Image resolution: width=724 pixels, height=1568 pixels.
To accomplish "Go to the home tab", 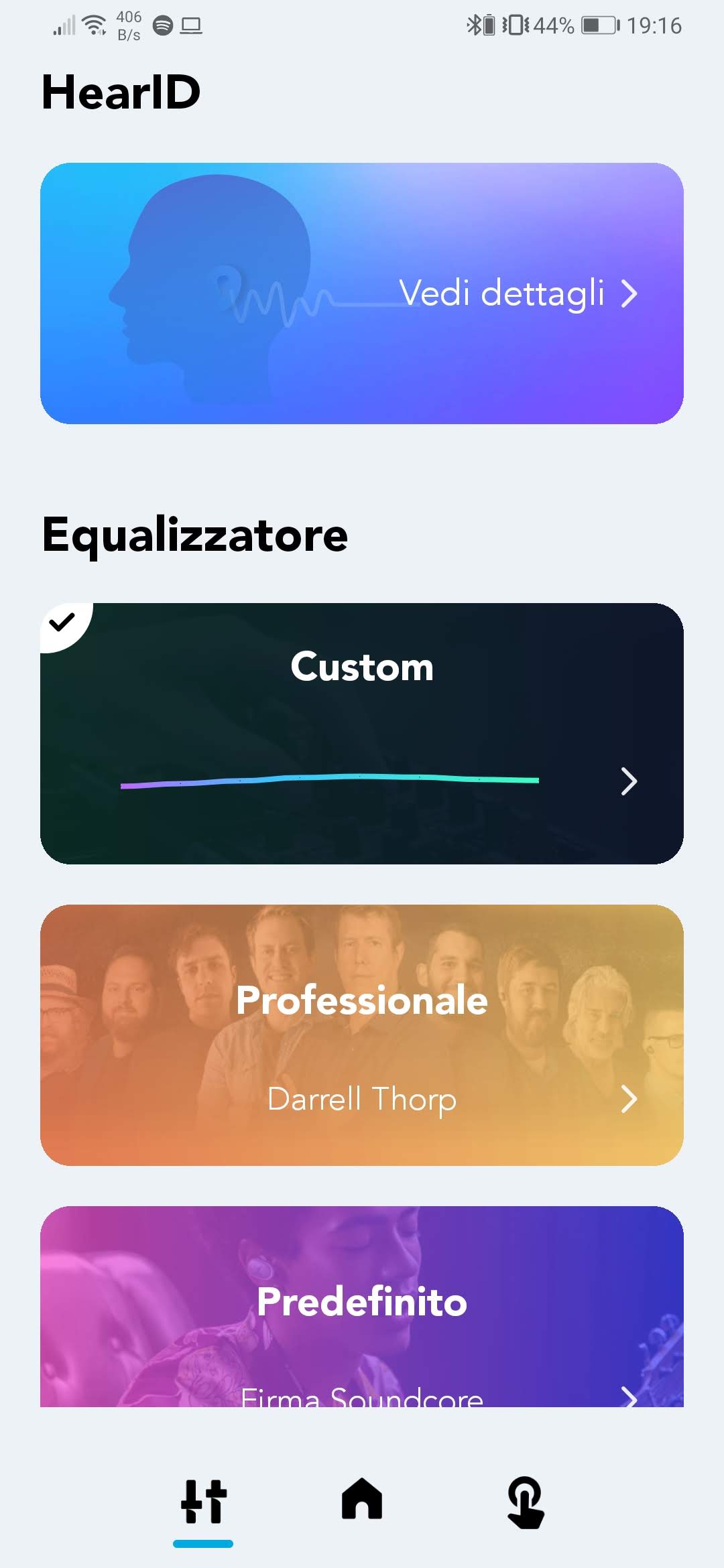I will tap(362, 1499).
